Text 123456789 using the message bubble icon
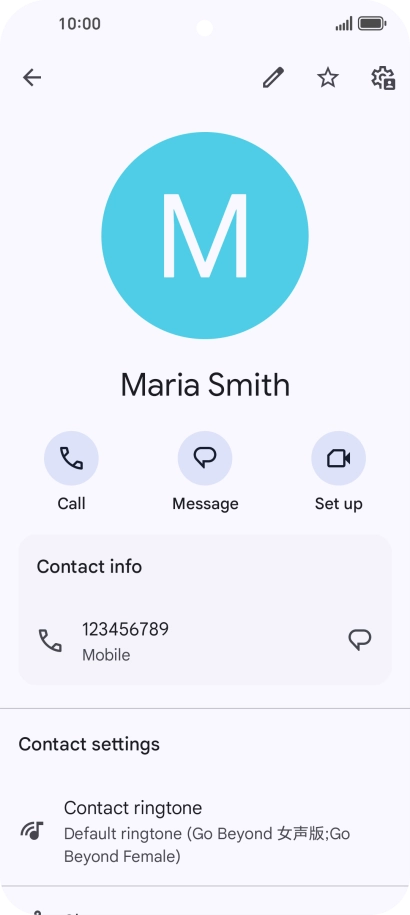The height and width of the screenshot is (915, 410). click(x=360, y=640)
